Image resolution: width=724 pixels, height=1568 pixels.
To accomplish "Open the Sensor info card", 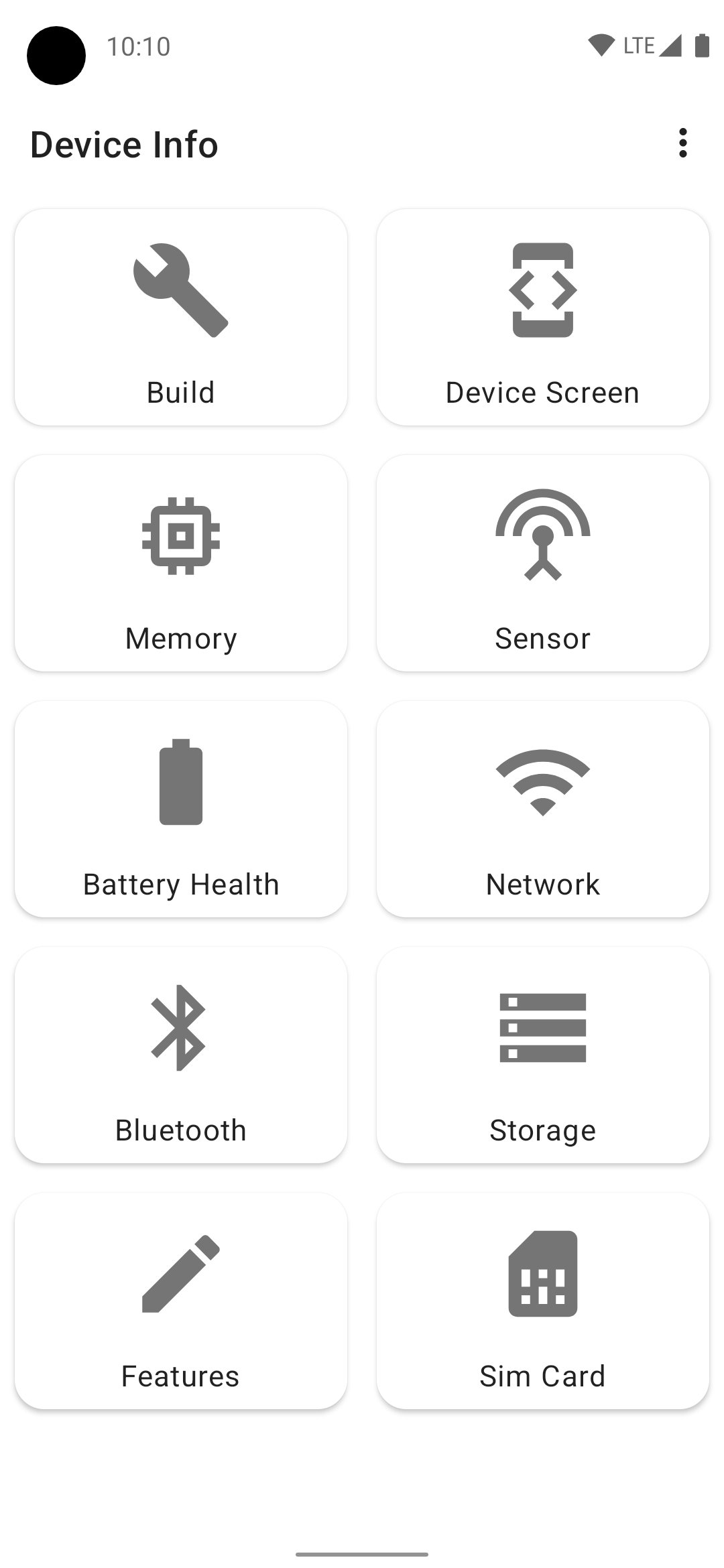I will pos(543,563).
